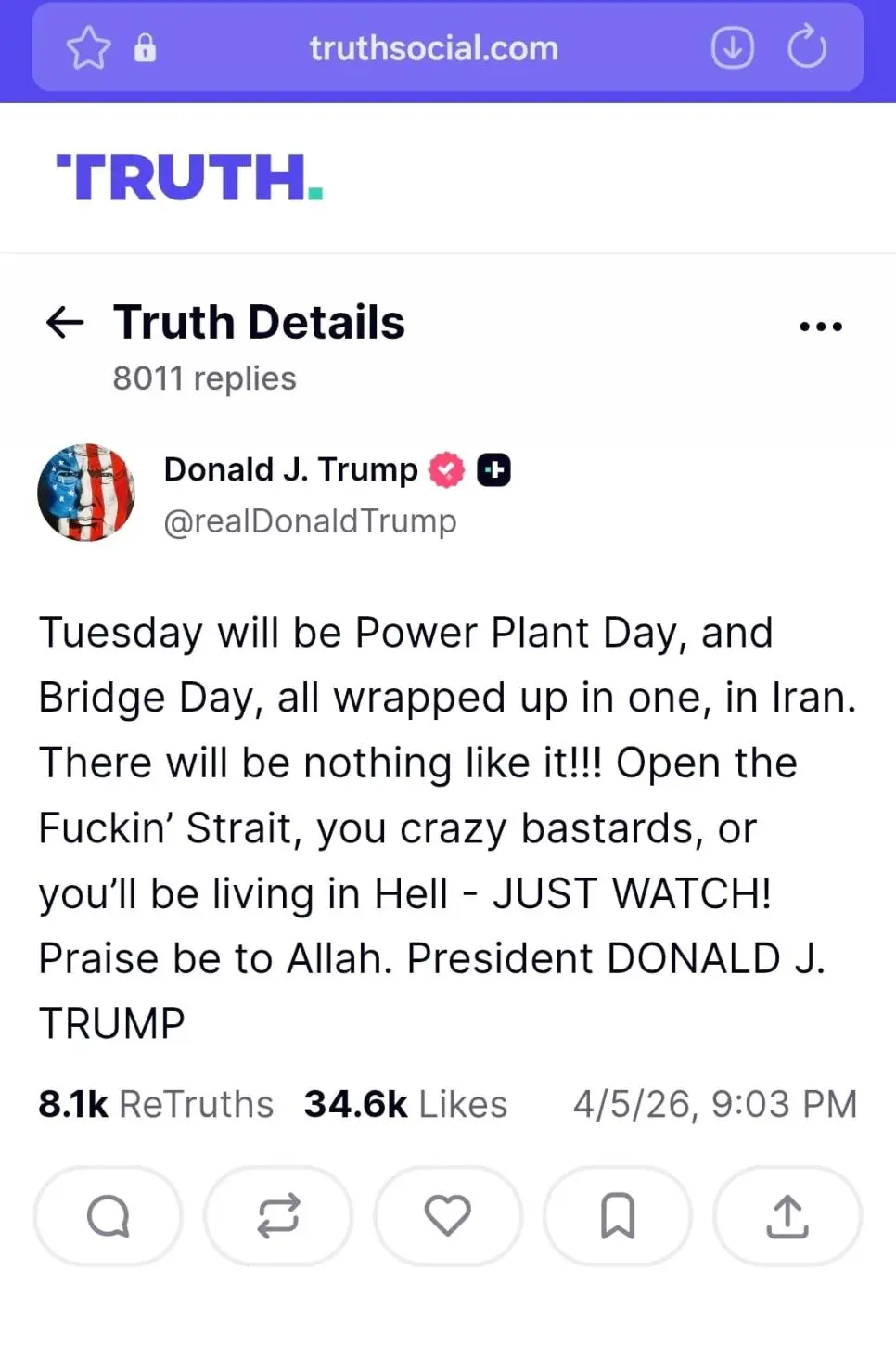Screen dimensions: 896x1347
Task: Tap the TRUTH logo to go home
Action: [x=189, y=177]
